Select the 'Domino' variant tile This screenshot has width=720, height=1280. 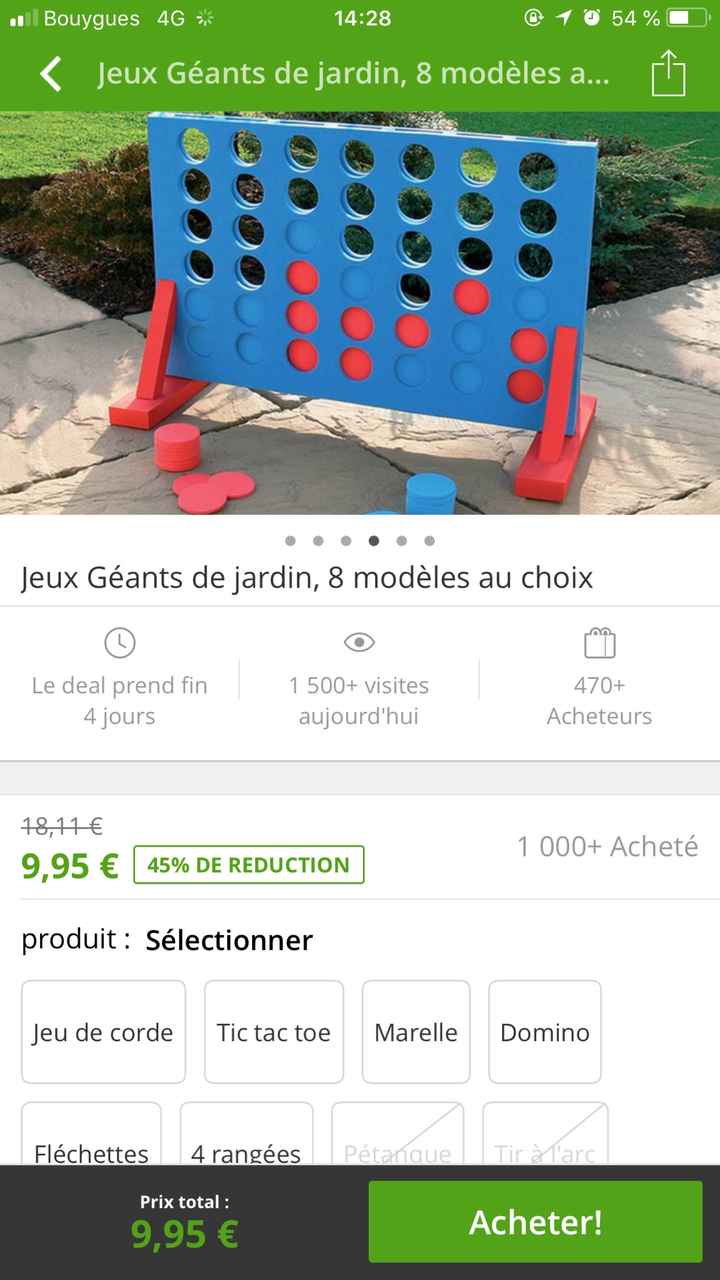545,1032
